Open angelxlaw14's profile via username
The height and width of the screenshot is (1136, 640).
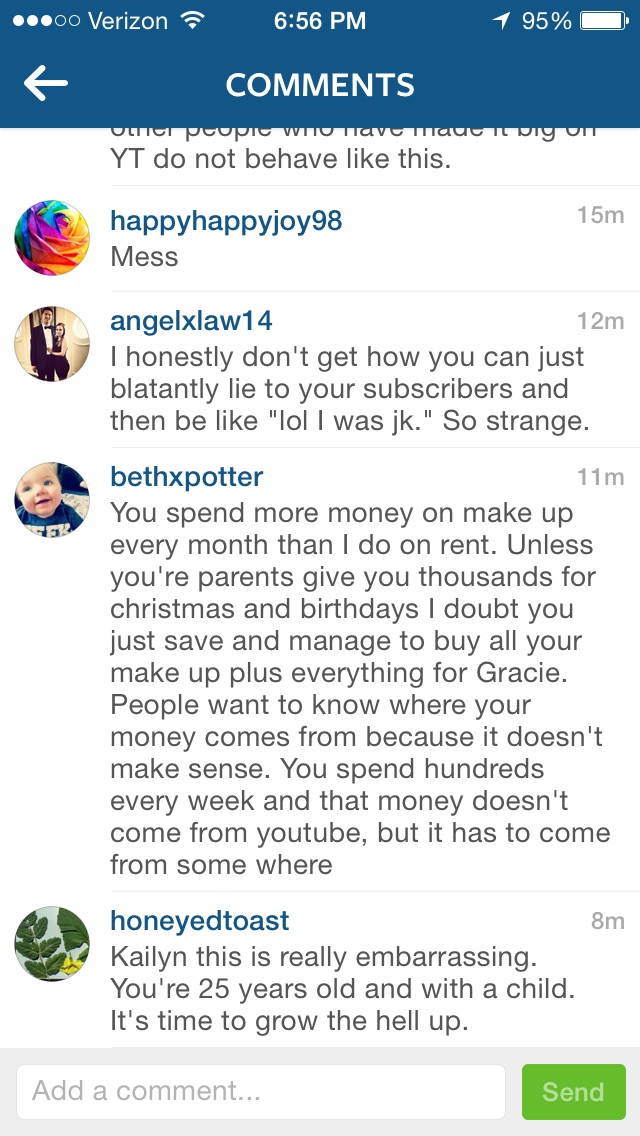pos(191,321)
